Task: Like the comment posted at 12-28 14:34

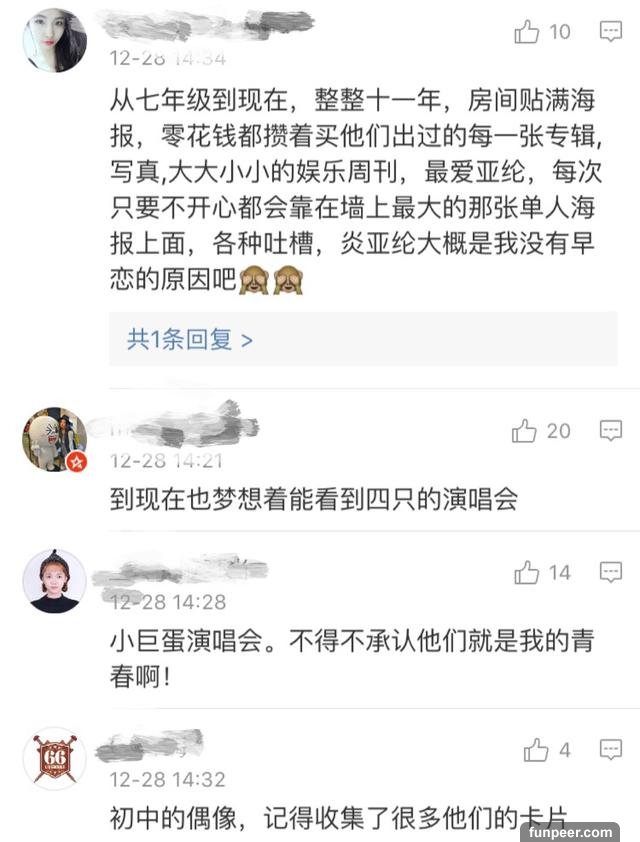Action: tap(527, 32)
